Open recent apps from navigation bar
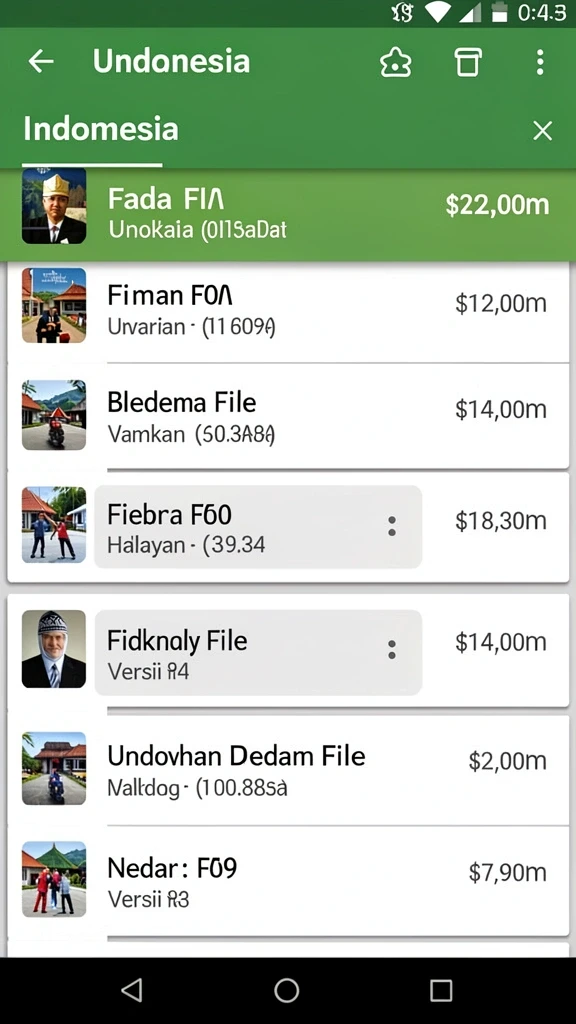This screenshot has height=1024, width=576. tap(441, 990)
